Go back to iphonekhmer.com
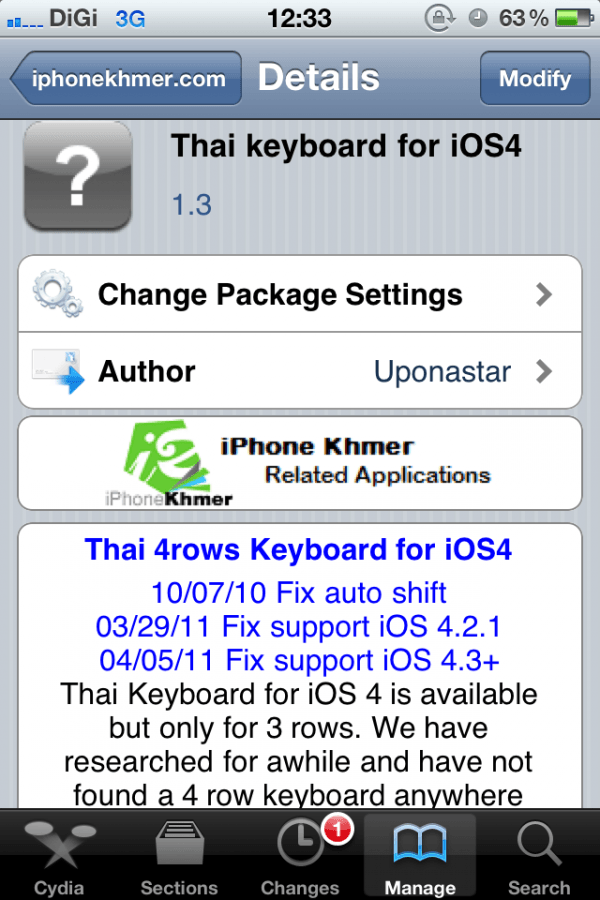This screenshot has height=900, width=600. click(127, 79)
